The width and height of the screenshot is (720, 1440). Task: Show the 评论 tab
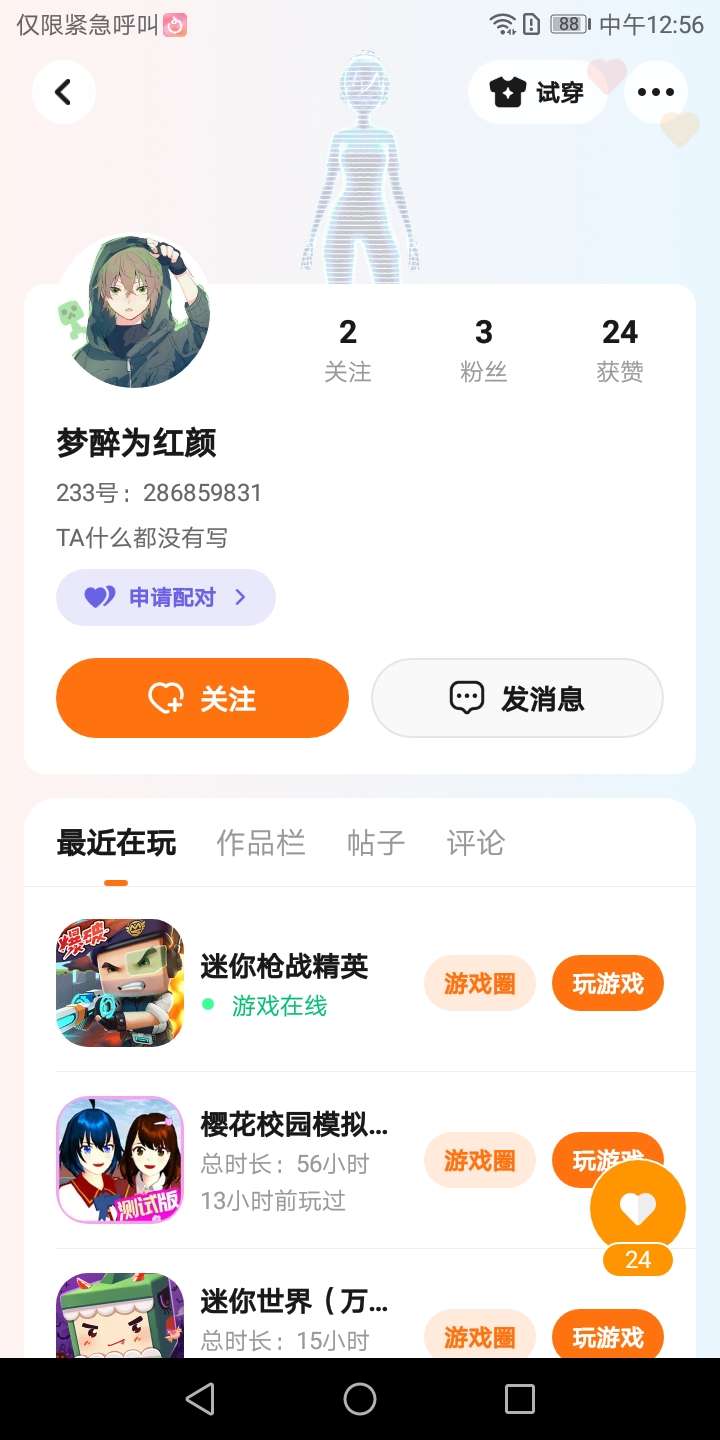coord(476,843)
